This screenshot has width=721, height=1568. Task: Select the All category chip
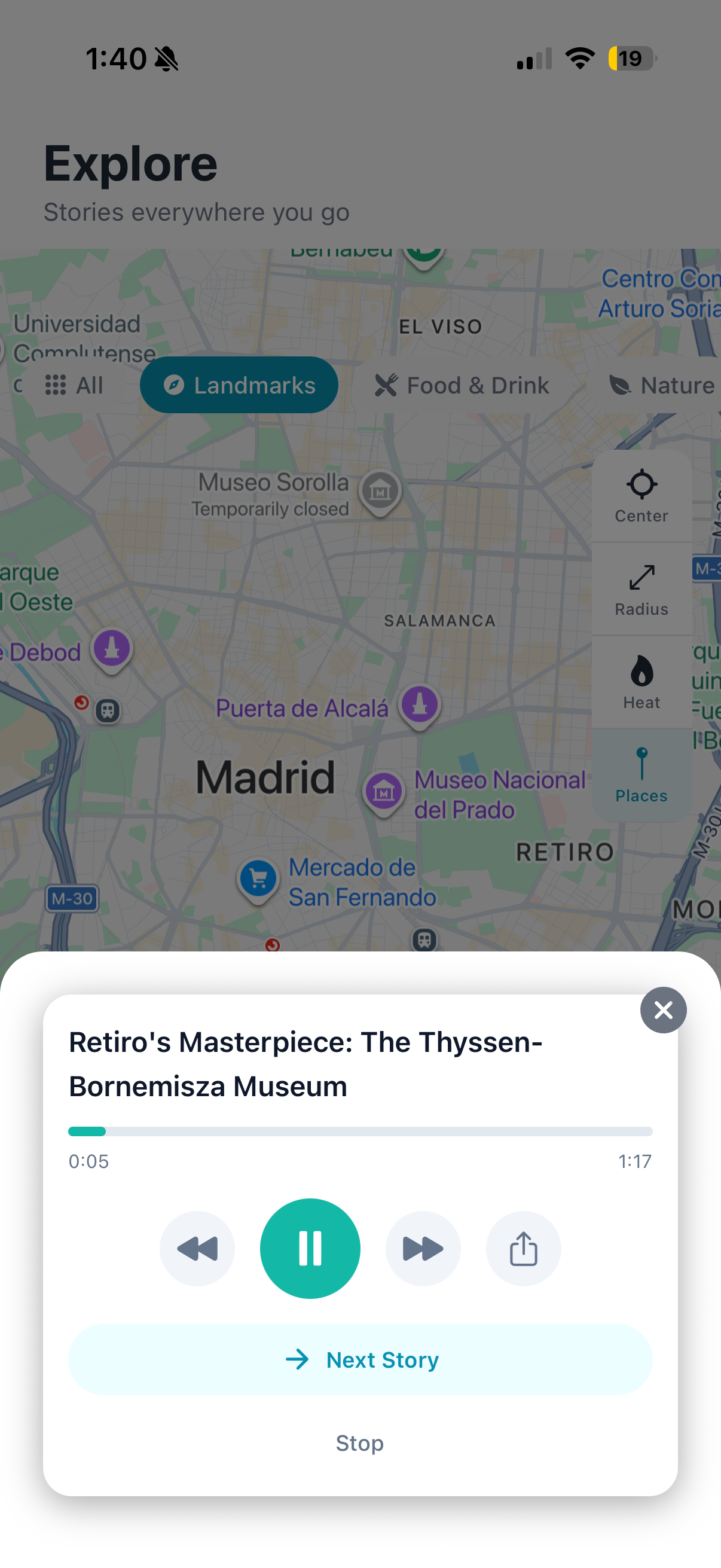tap(74, 385)
